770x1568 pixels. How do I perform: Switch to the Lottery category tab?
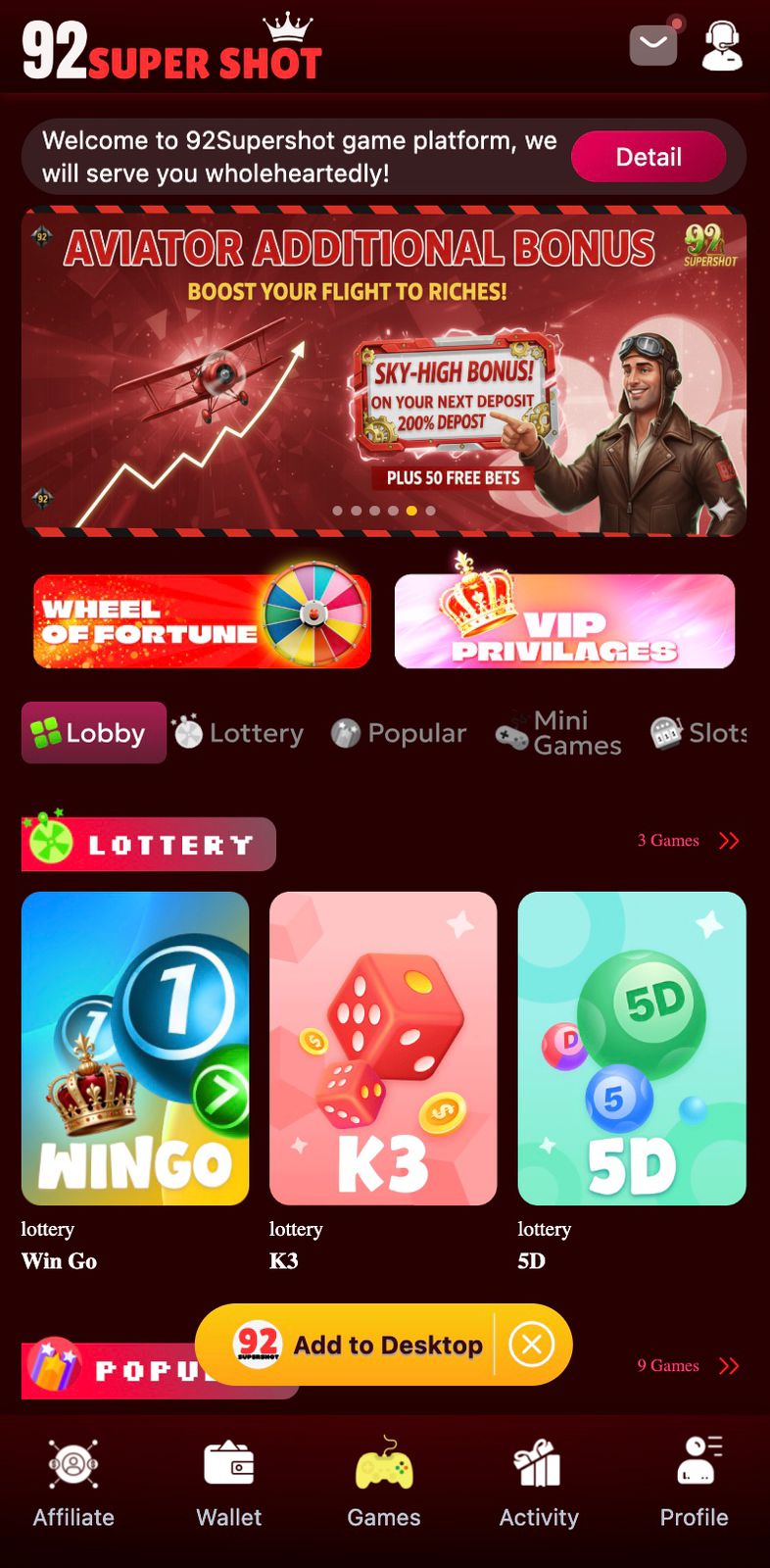238,733
